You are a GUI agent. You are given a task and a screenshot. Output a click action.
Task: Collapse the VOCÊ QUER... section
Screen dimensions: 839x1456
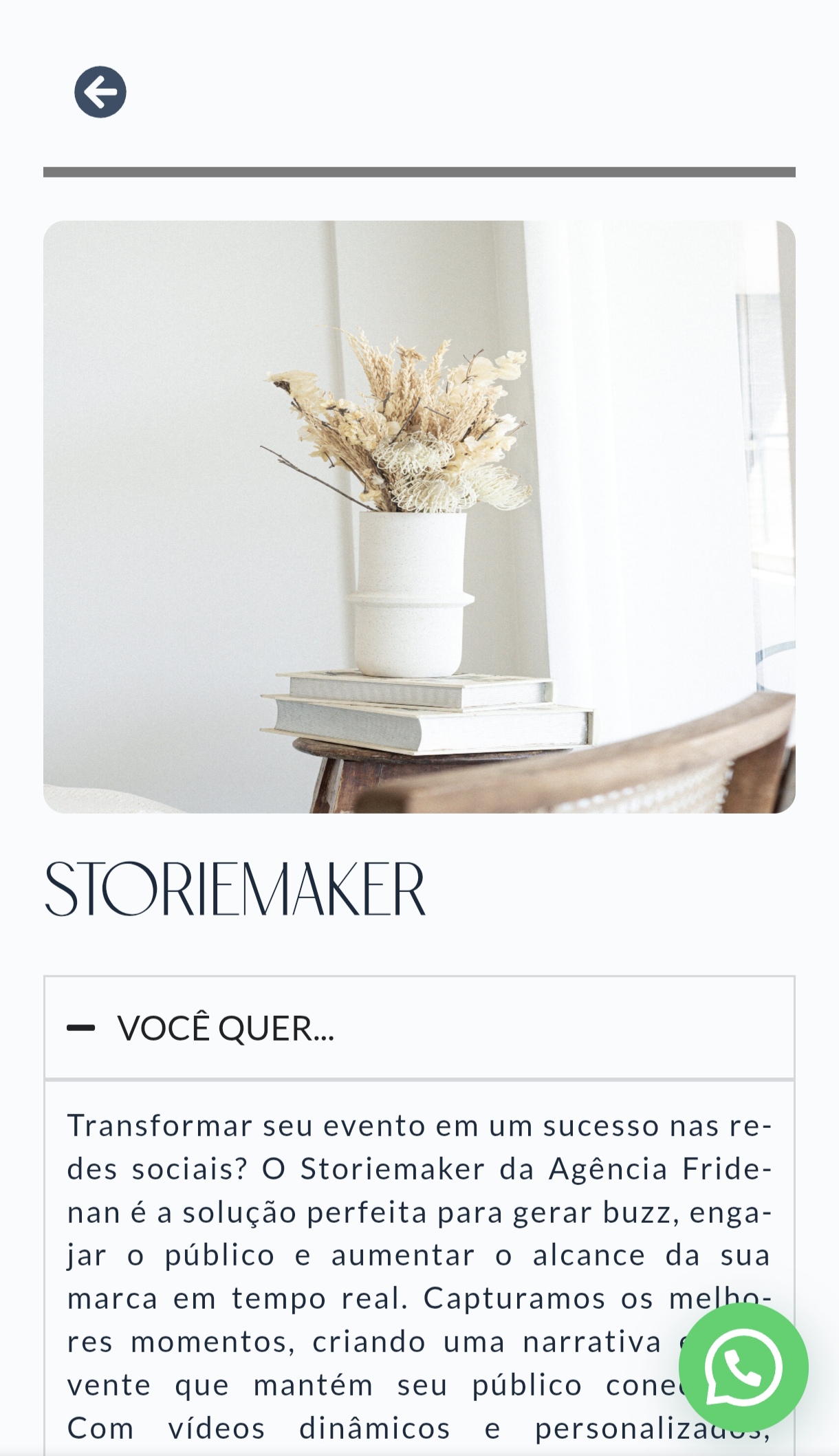point(419,1028)
